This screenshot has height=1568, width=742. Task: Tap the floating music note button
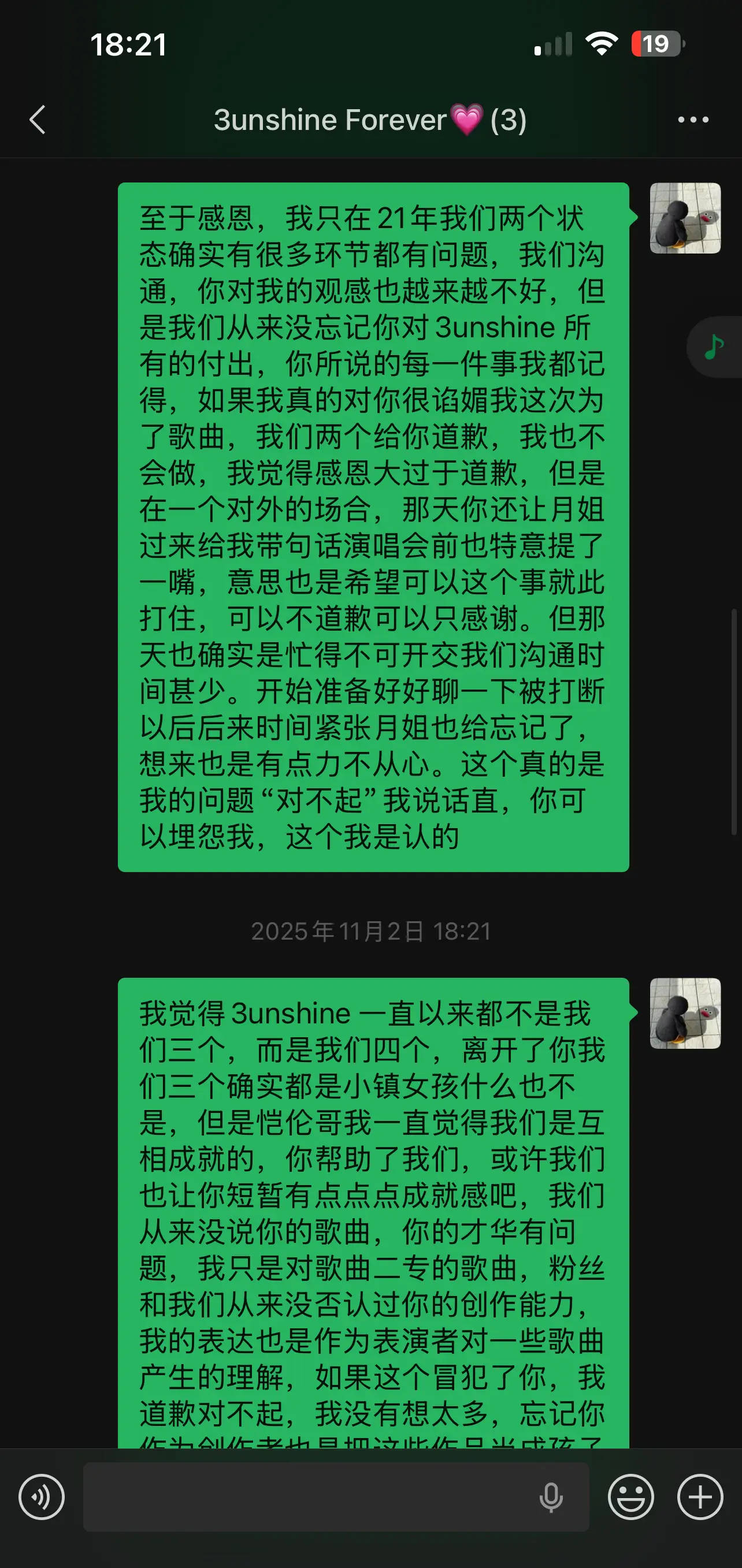714,348
